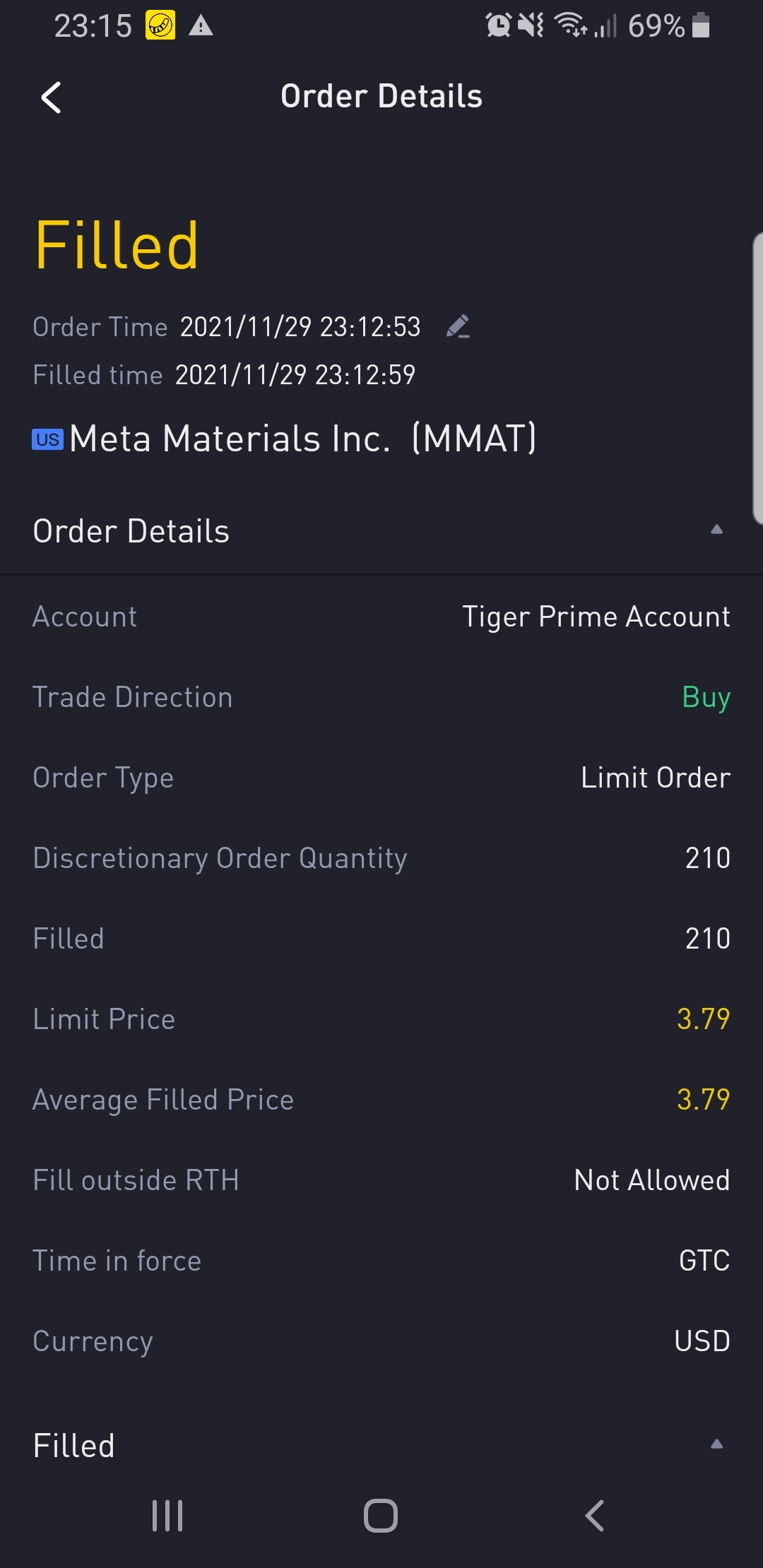Open the system recent apps view

[167, 1516]
